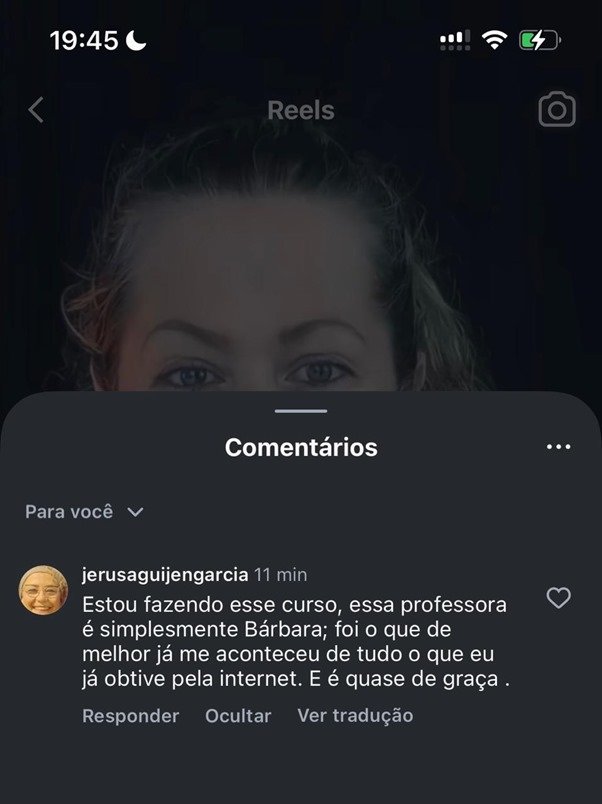Go back from the Reels screen

(36, 109)
